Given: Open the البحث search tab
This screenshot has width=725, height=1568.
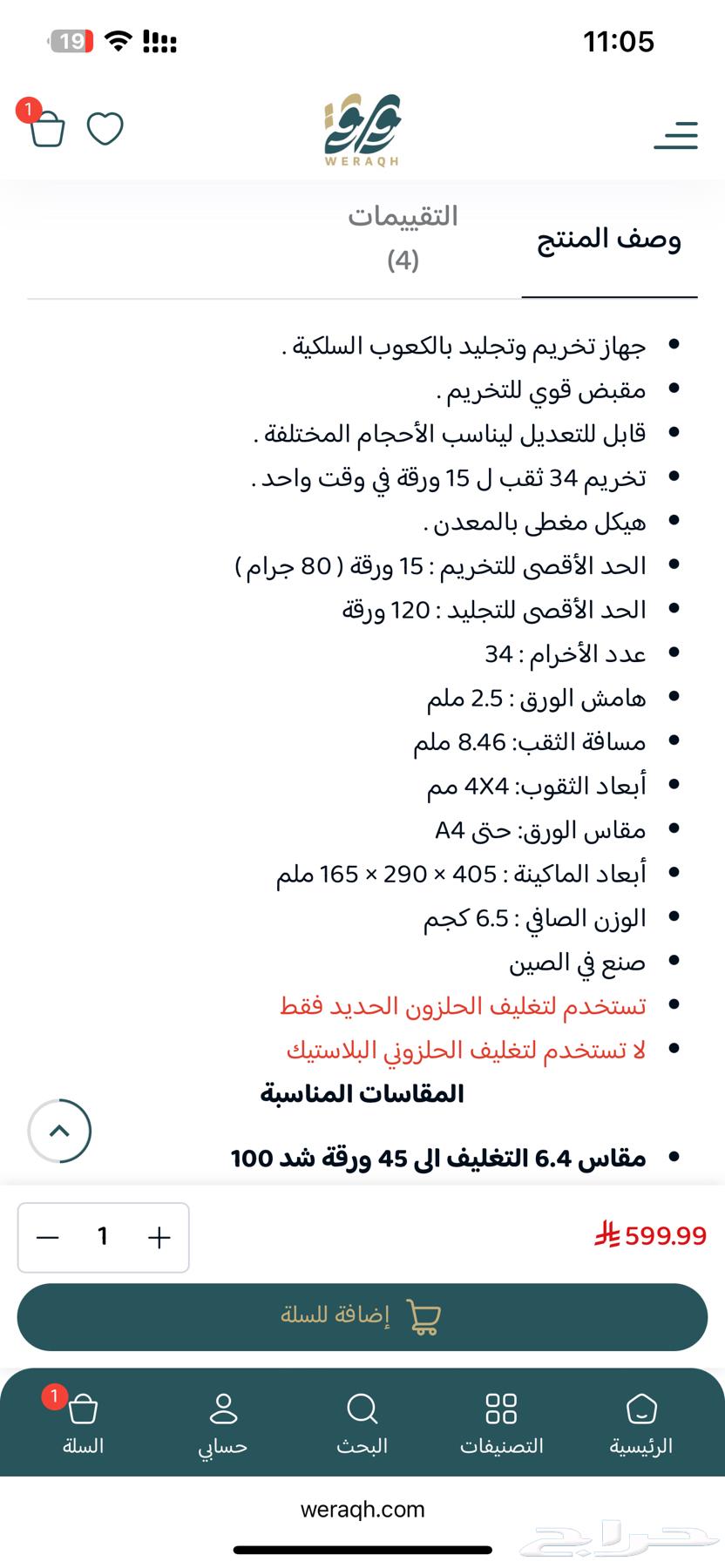Looking at the screenshot, I should tap(362, 1423).
